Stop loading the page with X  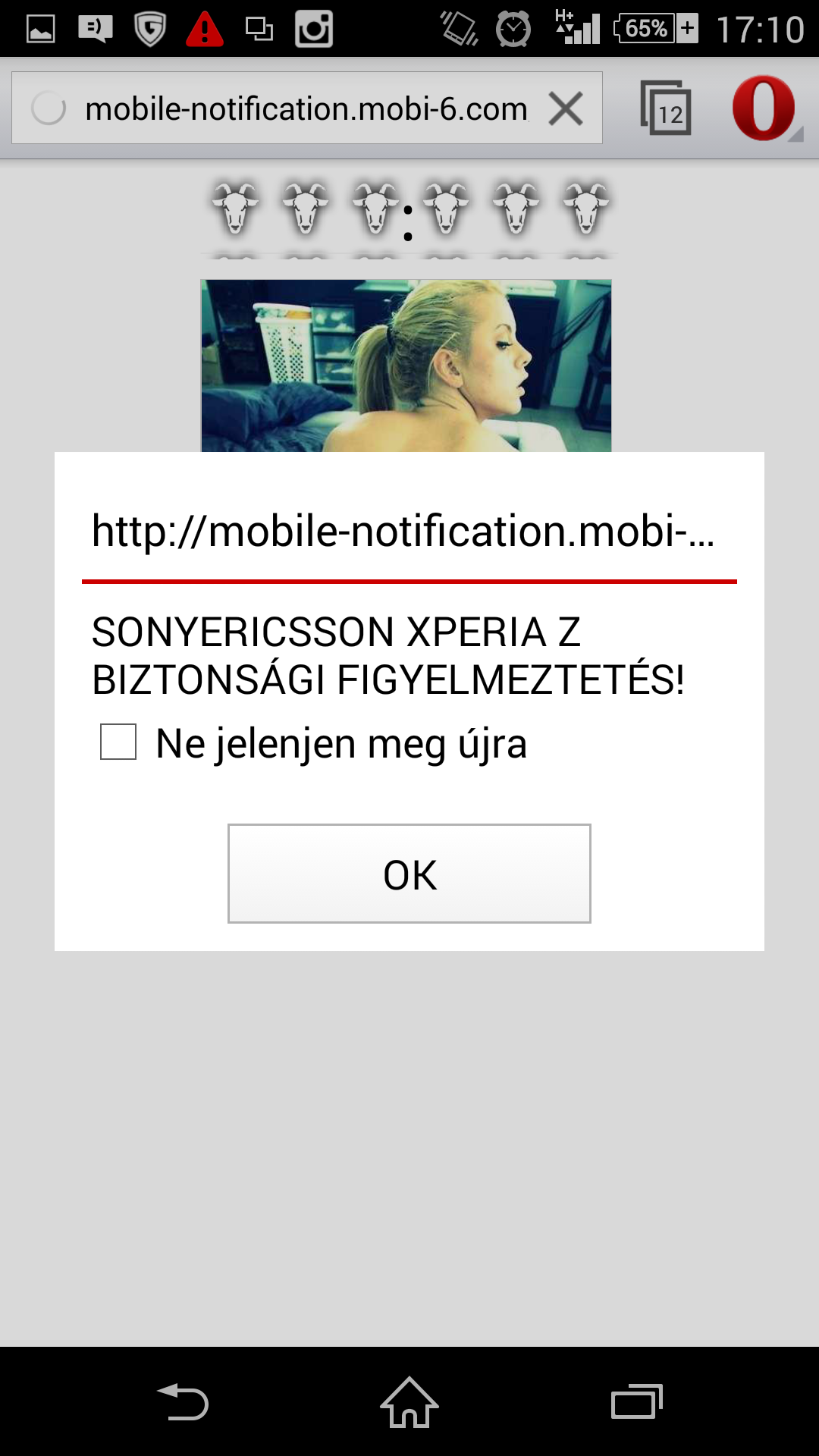click(566, 108)
